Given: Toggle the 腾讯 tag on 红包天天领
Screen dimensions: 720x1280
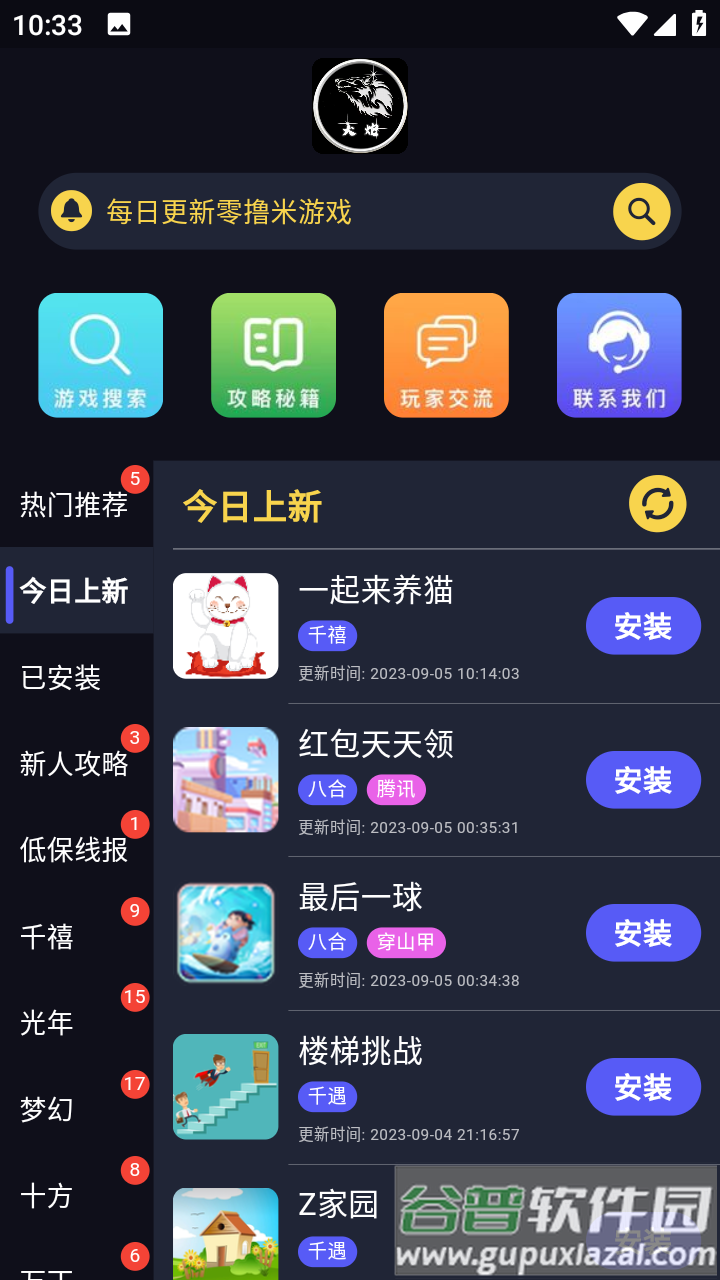Looking at the screenshot, I should pos(396,789).
